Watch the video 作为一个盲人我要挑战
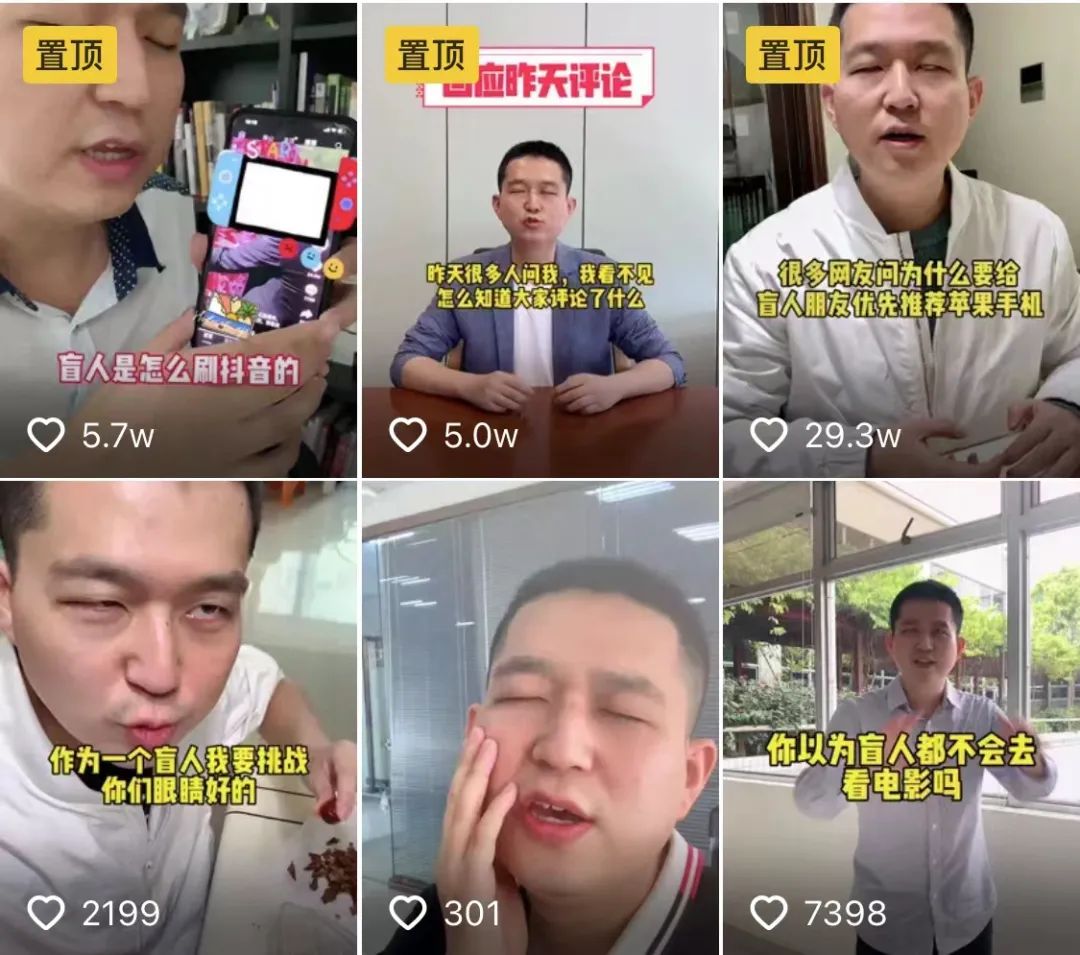The height and width of the screenshot is (955, 1080). coord(178,717)
